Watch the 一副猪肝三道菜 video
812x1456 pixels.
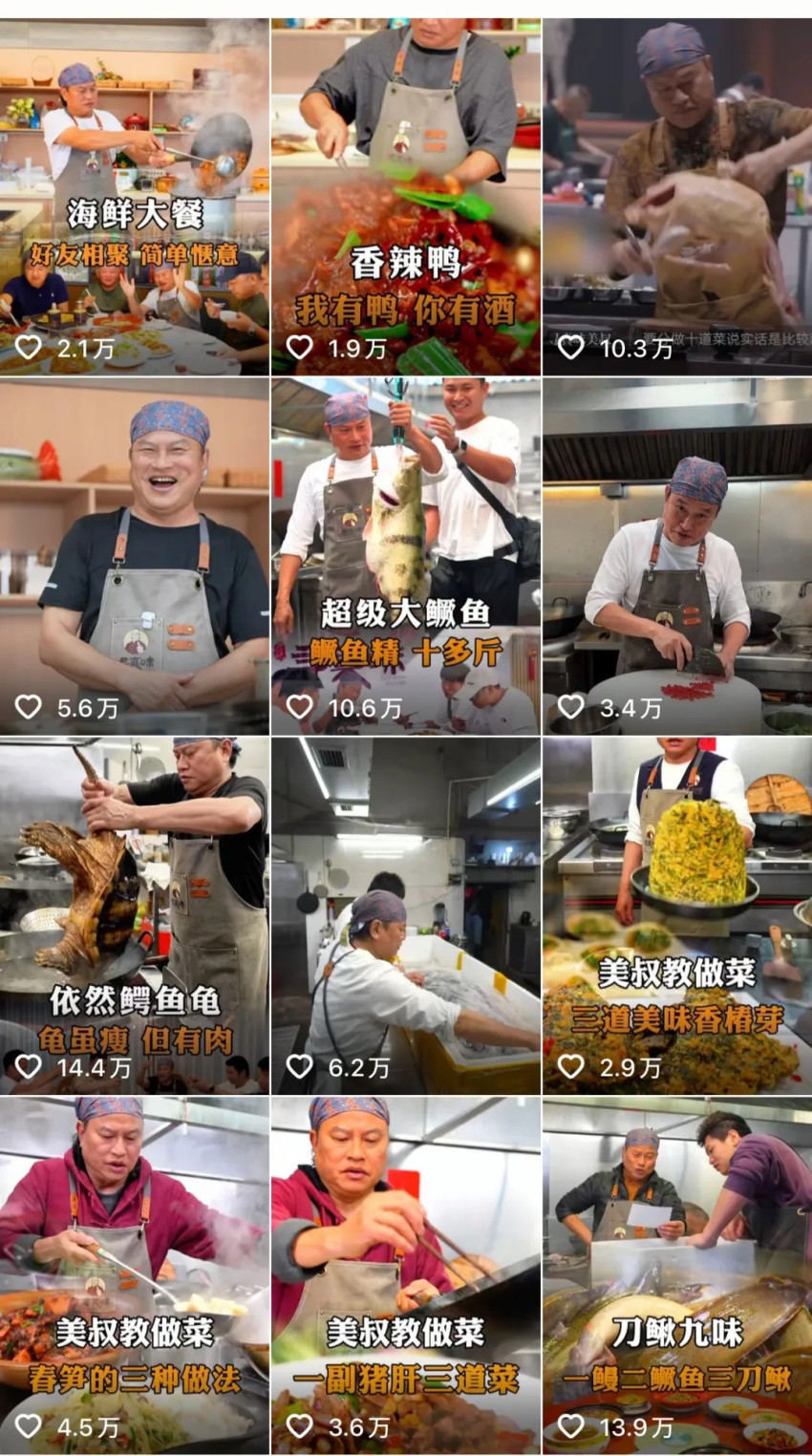(x=405, y=1274)
